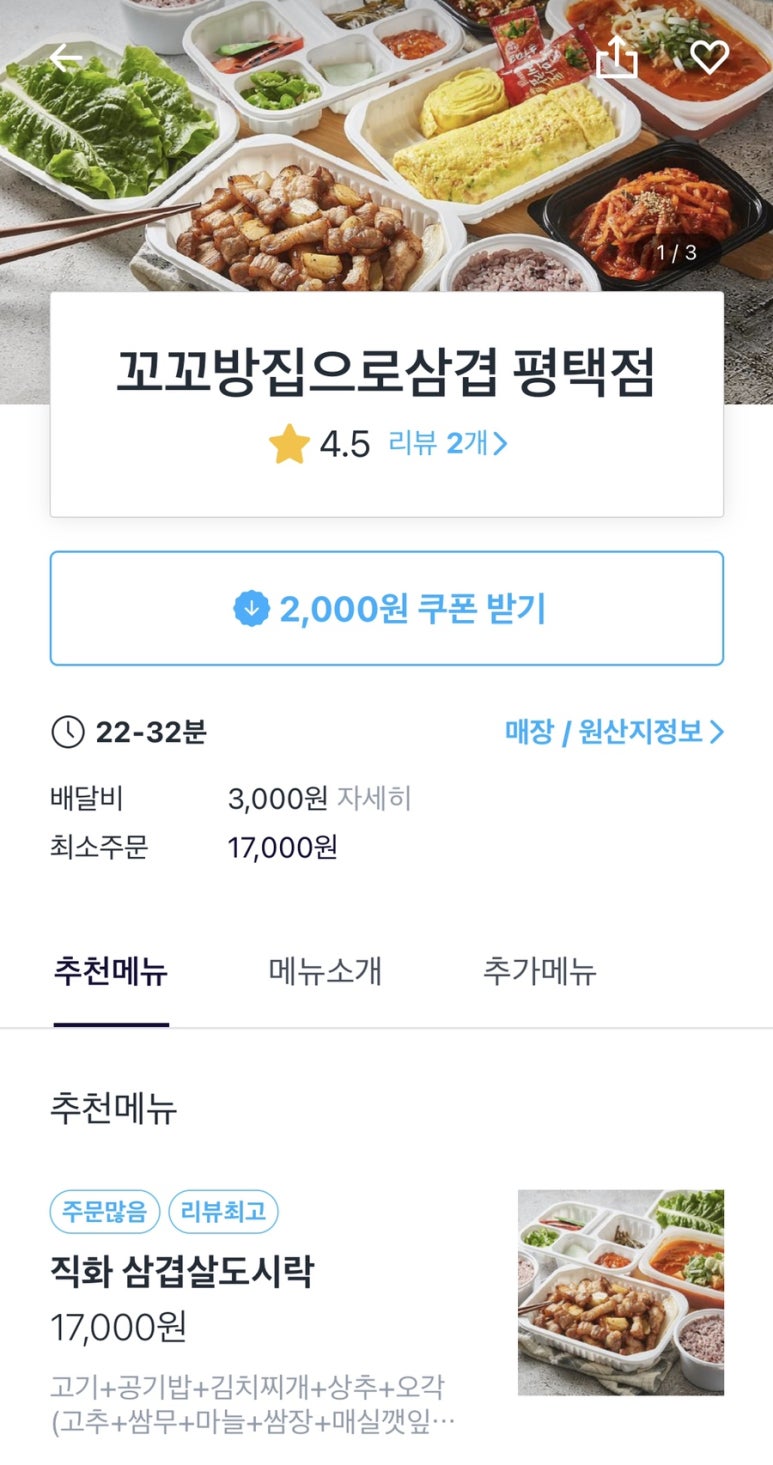The image size is (773, 1465).
Task: Switch to the 추가메뉴 tab
Action: [x=539, y=971]
